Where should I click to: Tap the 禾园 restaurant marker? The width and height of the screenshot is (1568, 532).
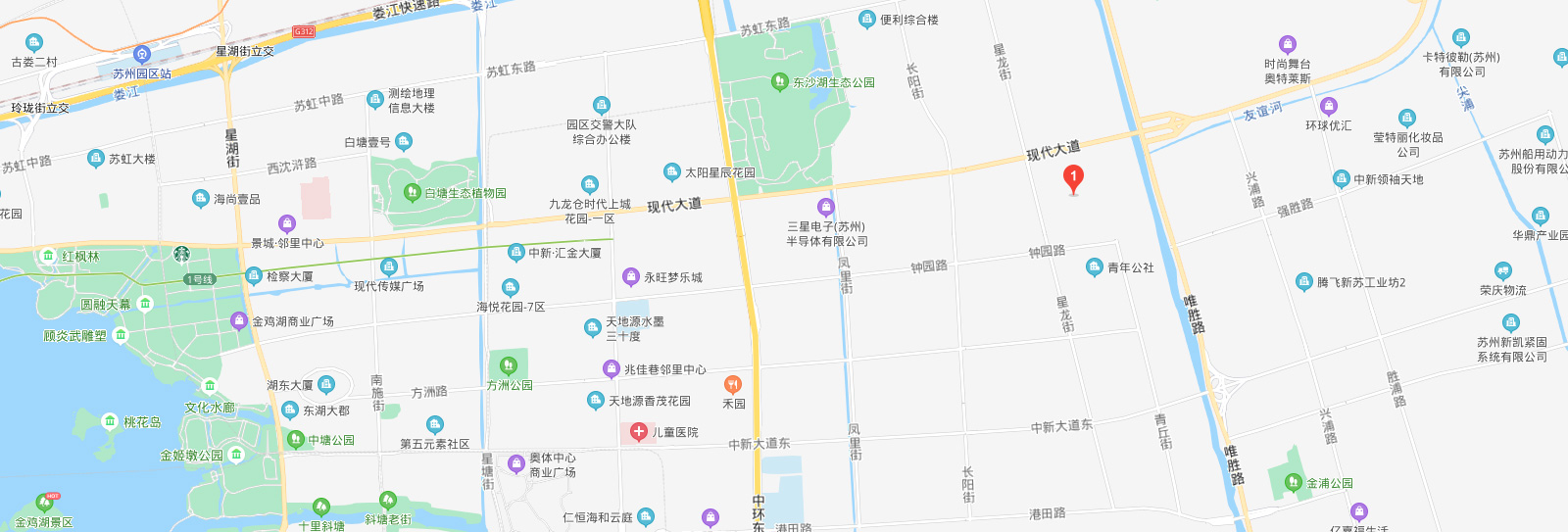pos(733,385)
